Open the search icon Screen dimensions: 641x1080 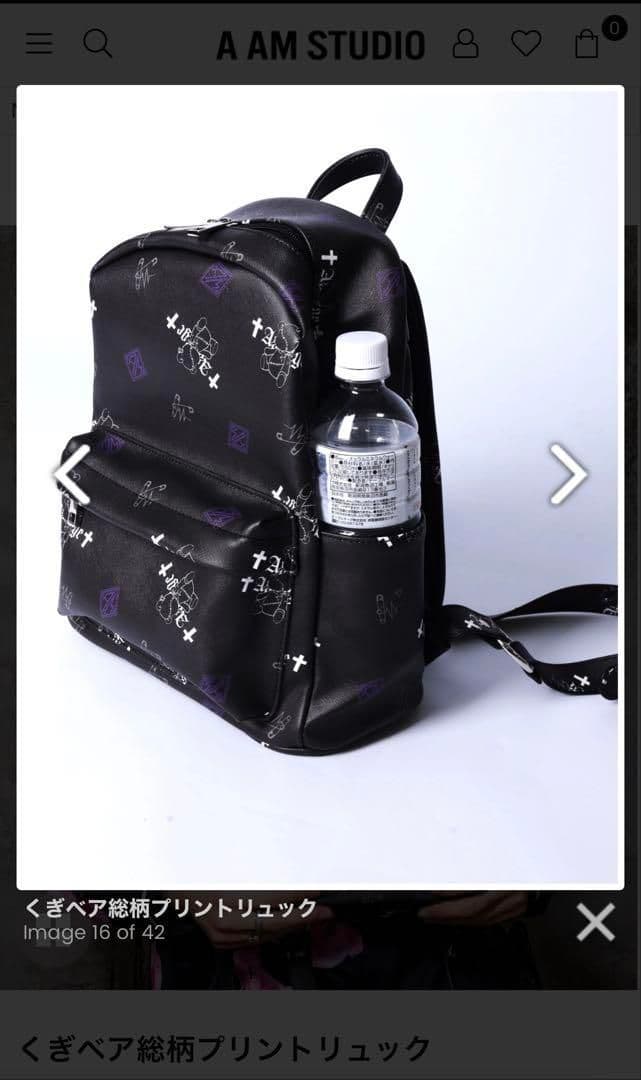pos(97,44)
